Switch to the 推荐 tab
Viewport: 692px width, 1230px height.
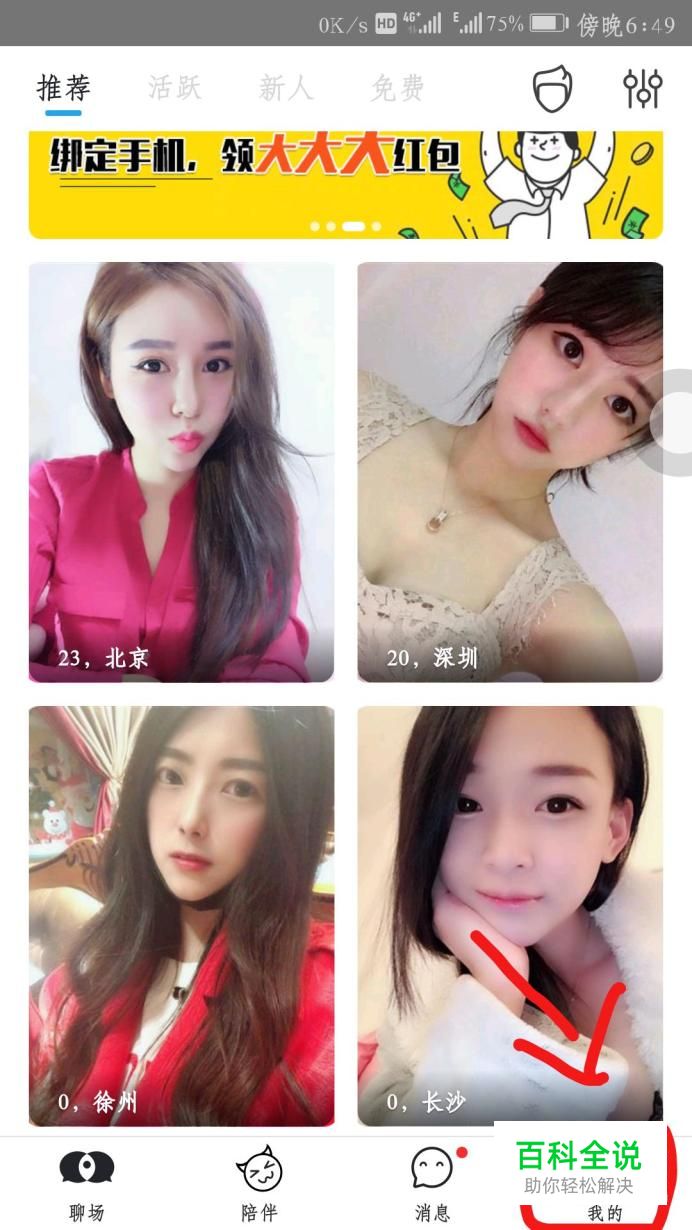pos(64,89)
